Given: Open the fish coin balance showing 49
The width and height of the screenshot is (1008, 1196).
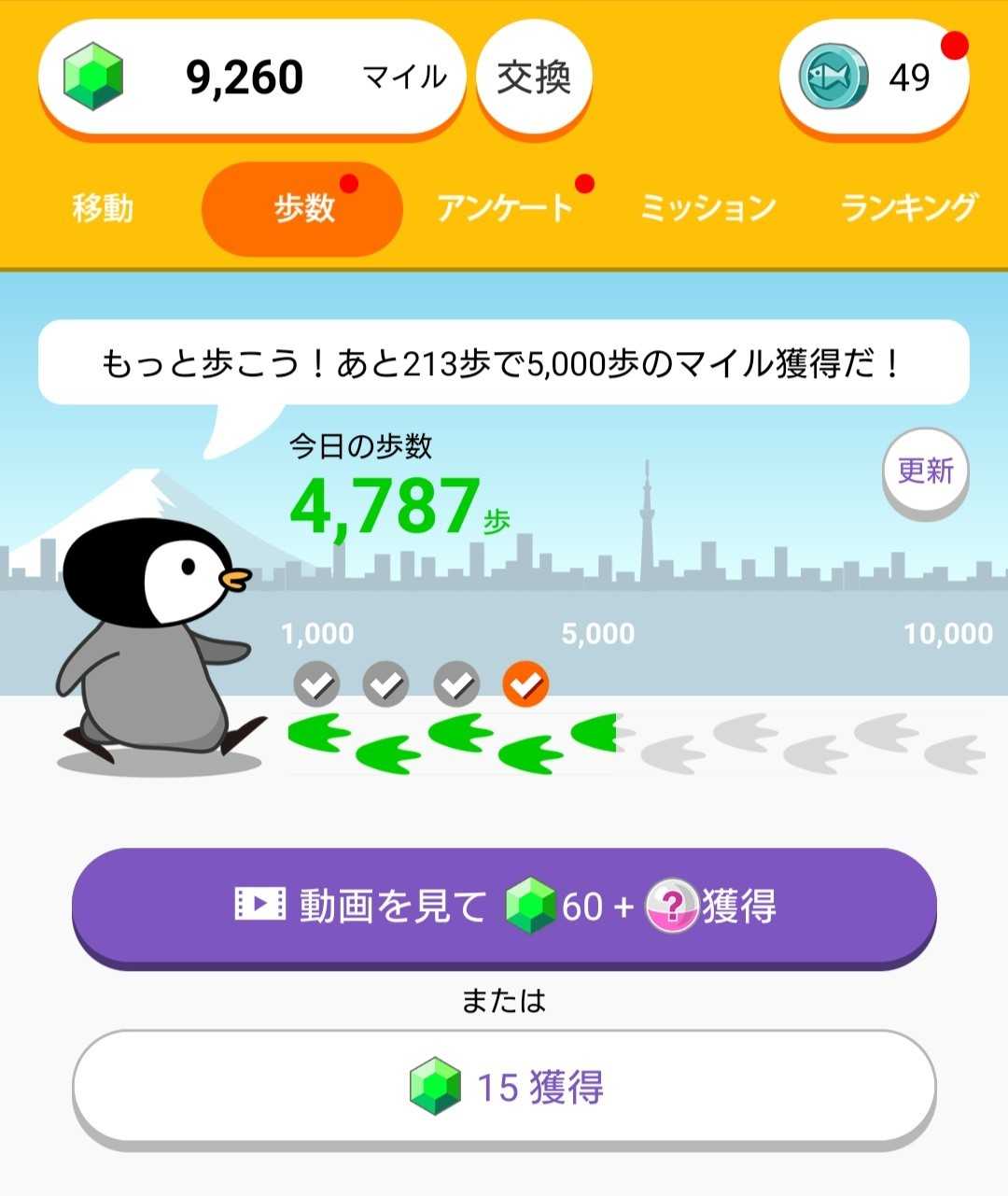Looking at the screenshot, I should click(874, 77).
